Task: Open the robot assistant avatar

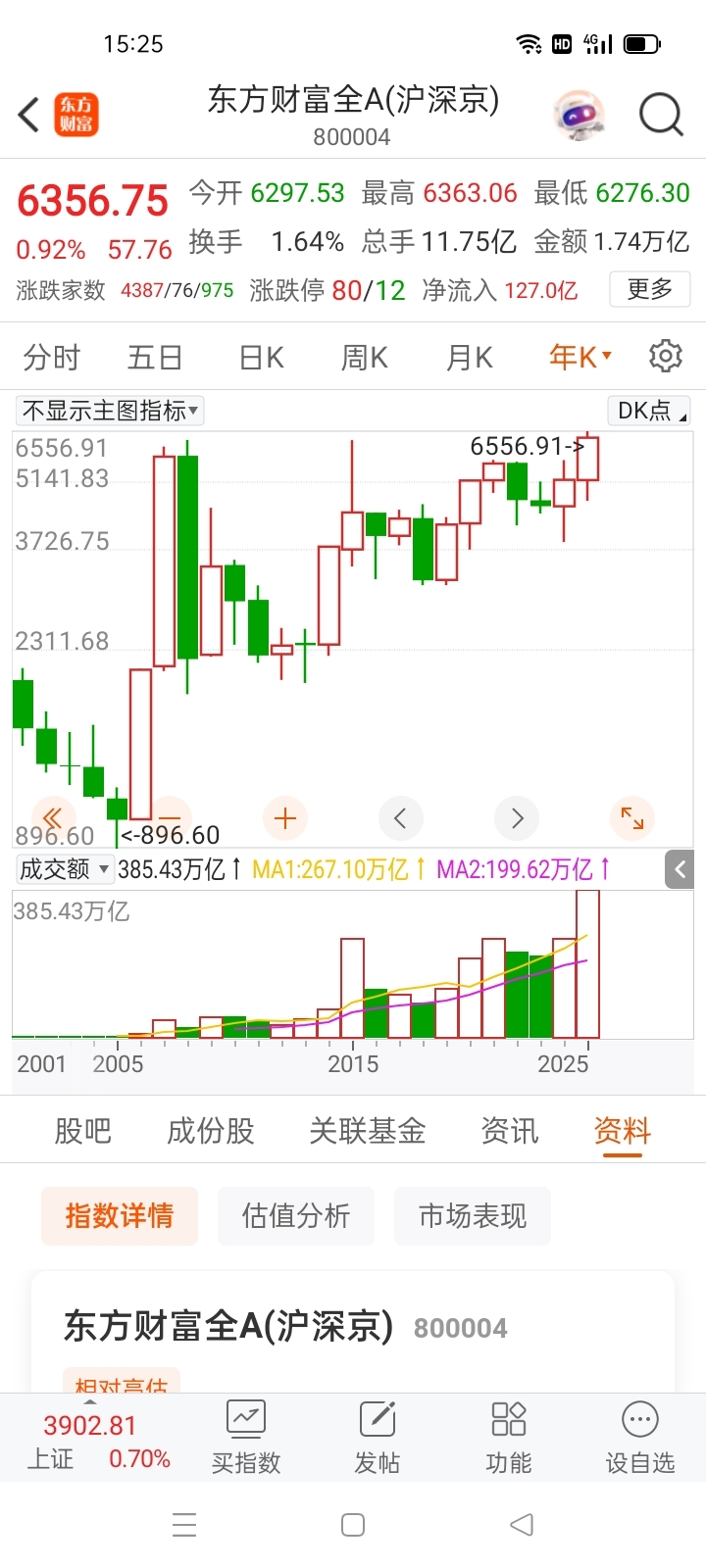Action: point(579,115)
